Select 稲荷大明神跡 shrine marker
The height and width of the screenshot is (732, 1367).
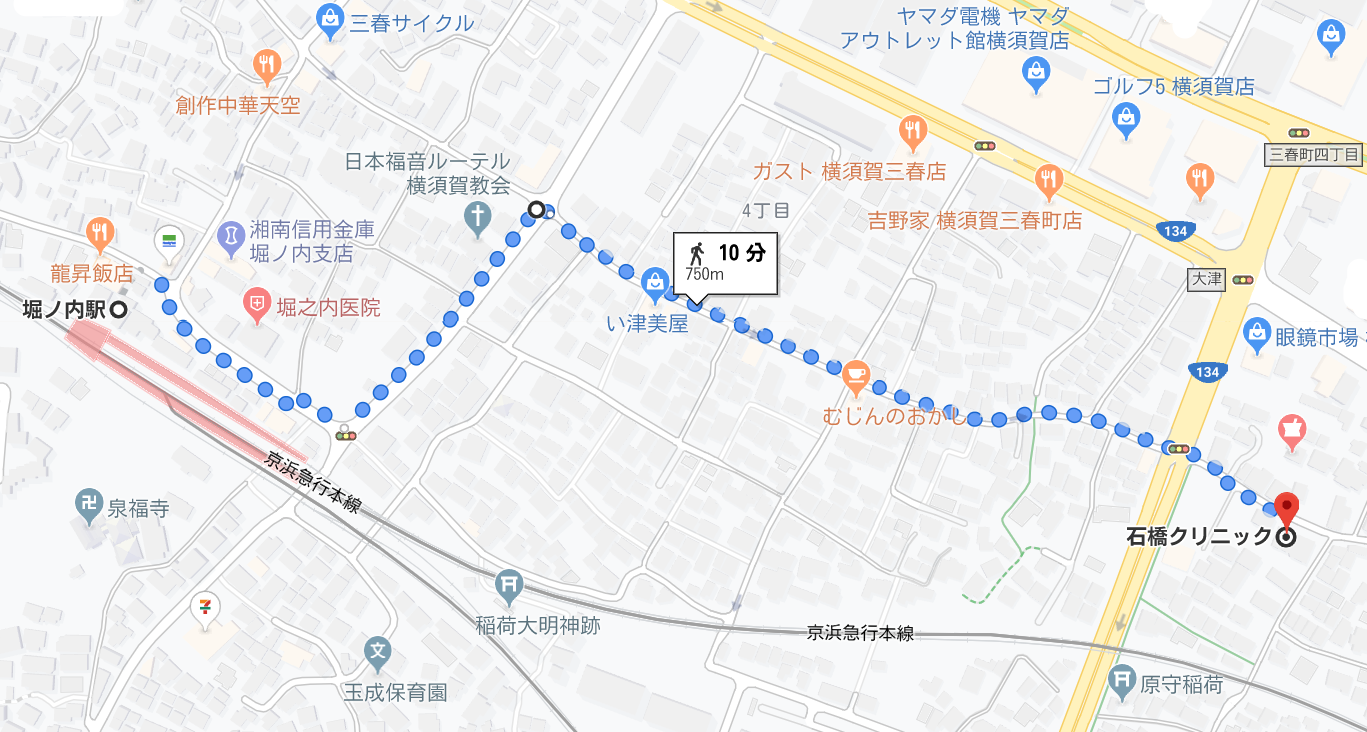pyautogui.click(x=510, y=585)
